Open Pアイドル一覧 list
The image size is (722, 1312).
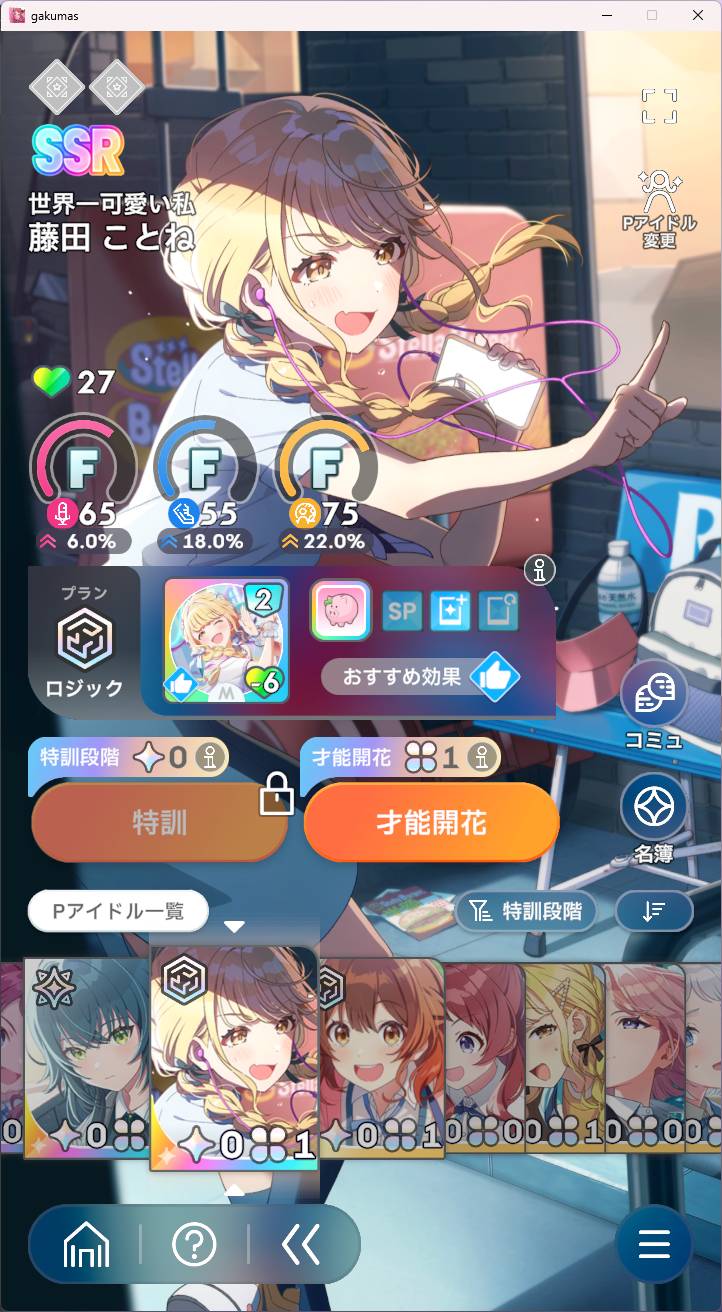point(118,911)
